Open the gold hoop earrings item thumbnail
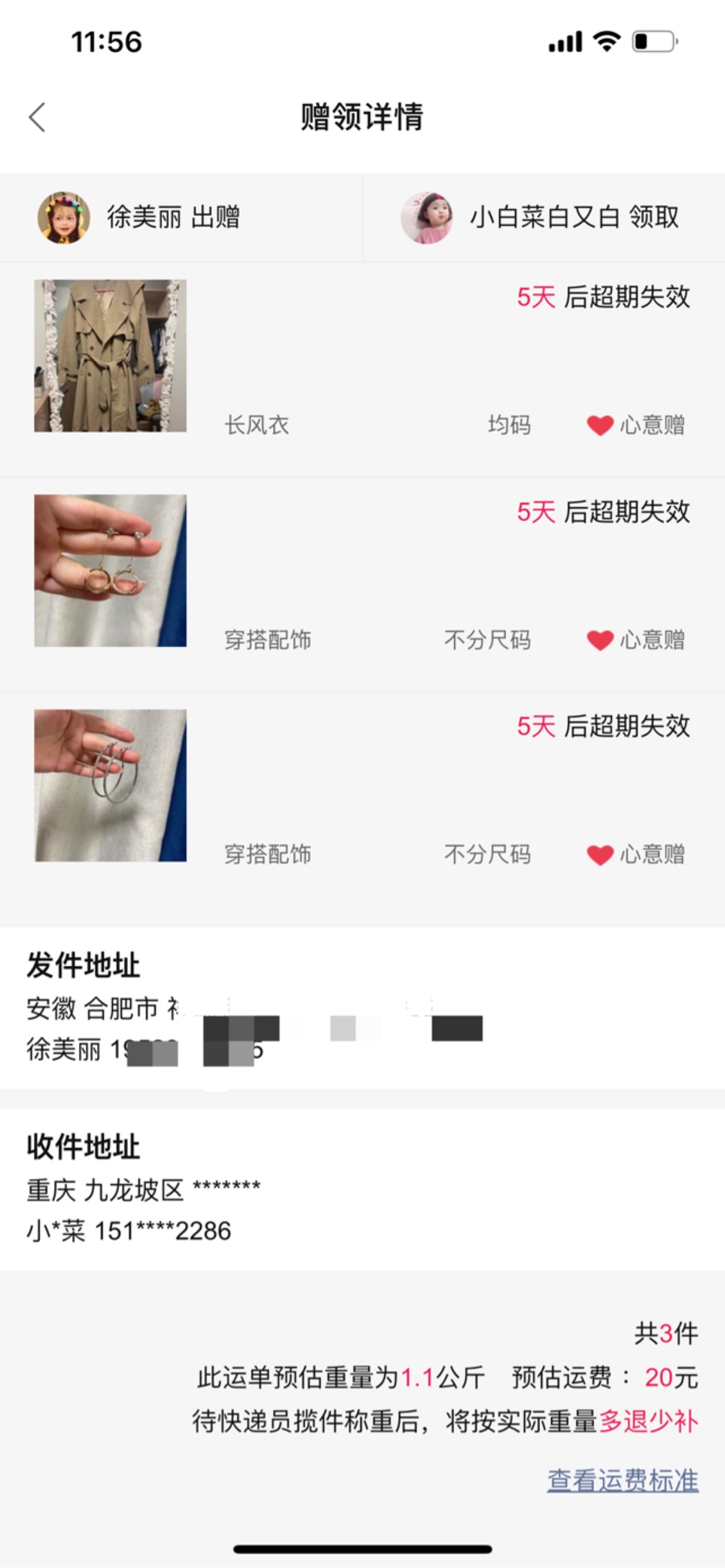This screenshot has height=1568, width=725. pos(111,570)
